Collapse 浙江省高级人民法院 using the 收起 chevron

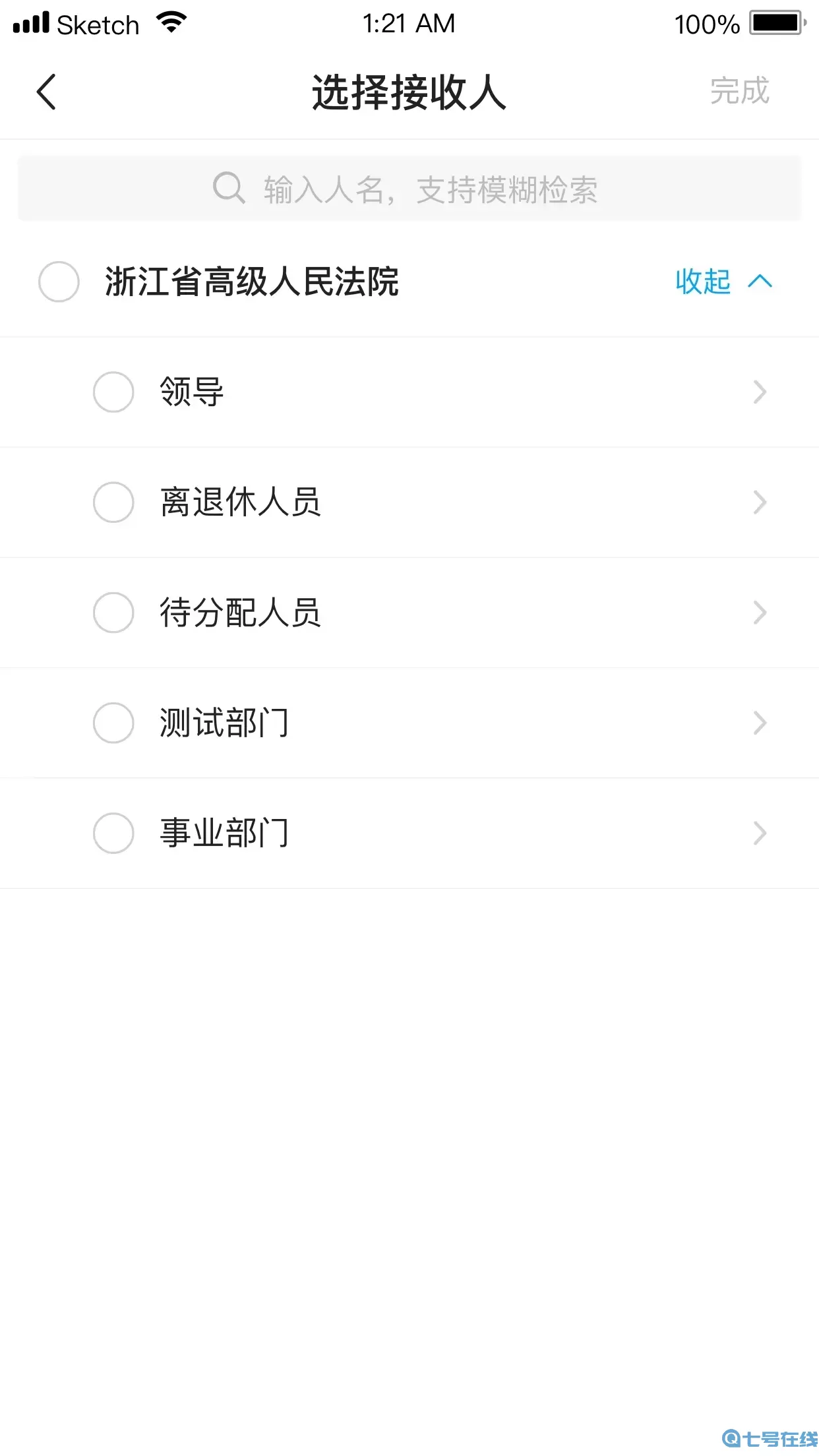(760, 282)
